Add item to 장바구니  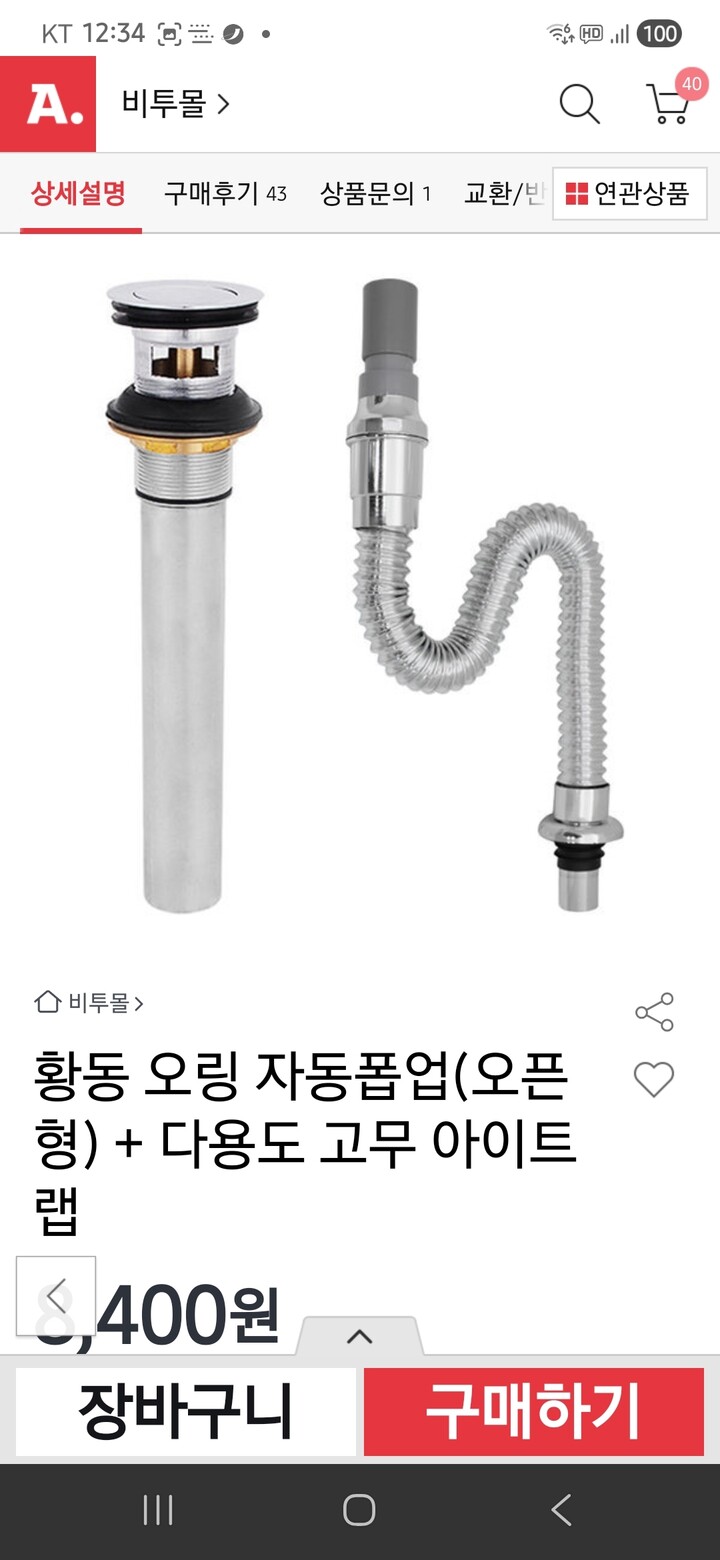(x=186, y=1411)
